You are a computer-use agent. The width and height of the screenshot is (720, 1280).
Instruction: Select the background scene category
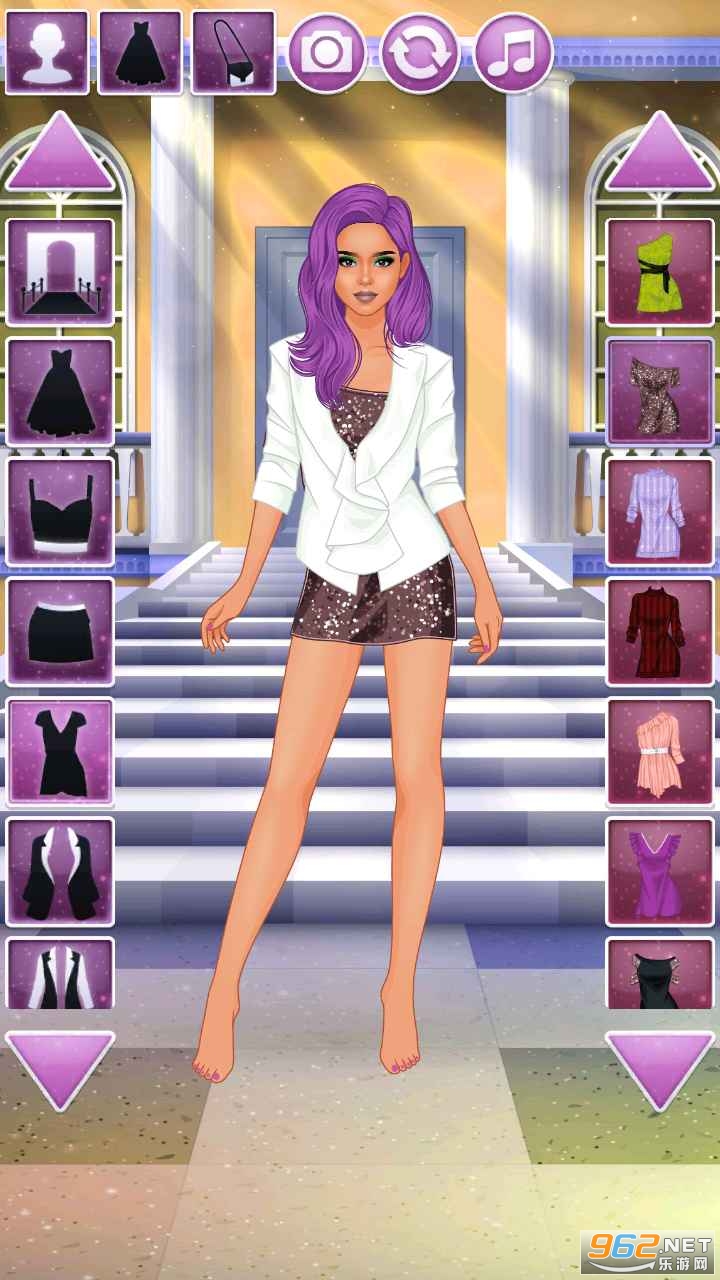(x=60, y=271)
